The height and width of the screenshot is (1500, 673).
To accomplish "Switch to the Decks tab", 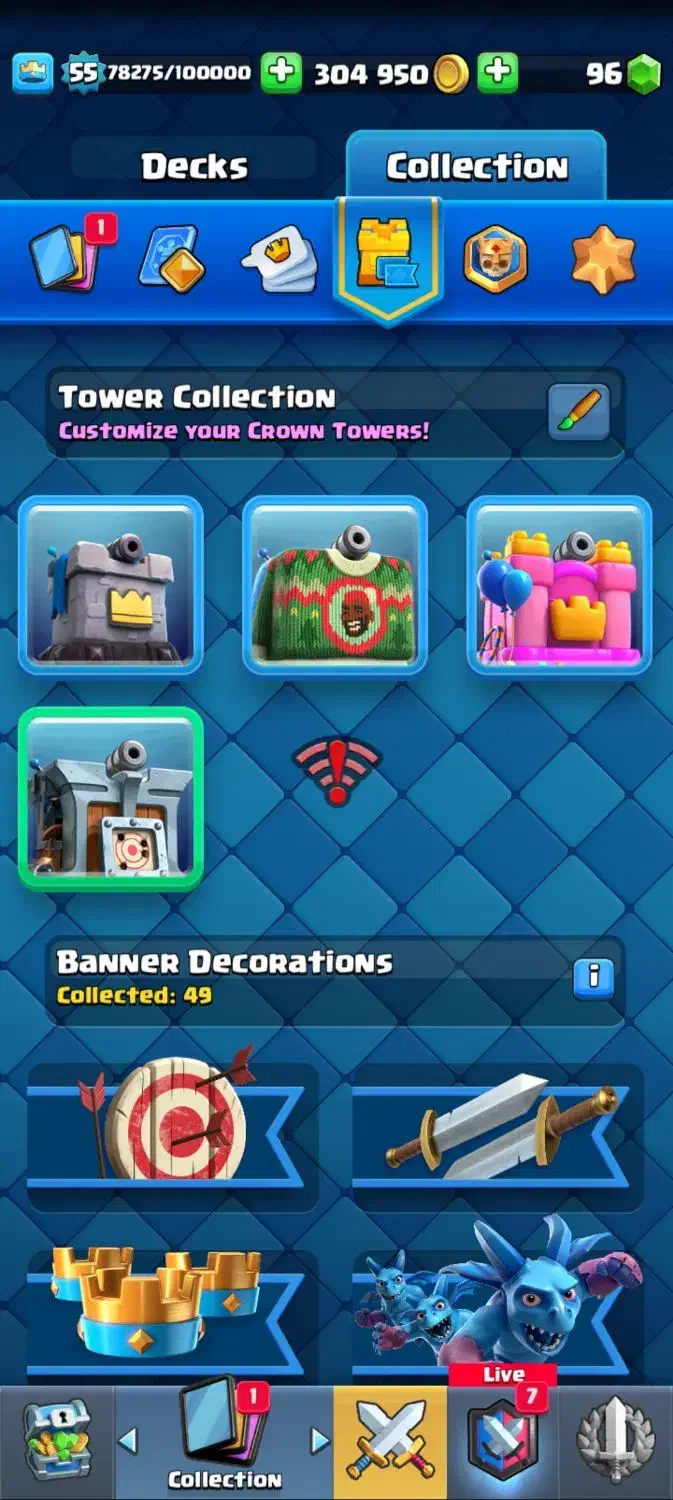I will point(194,166).
